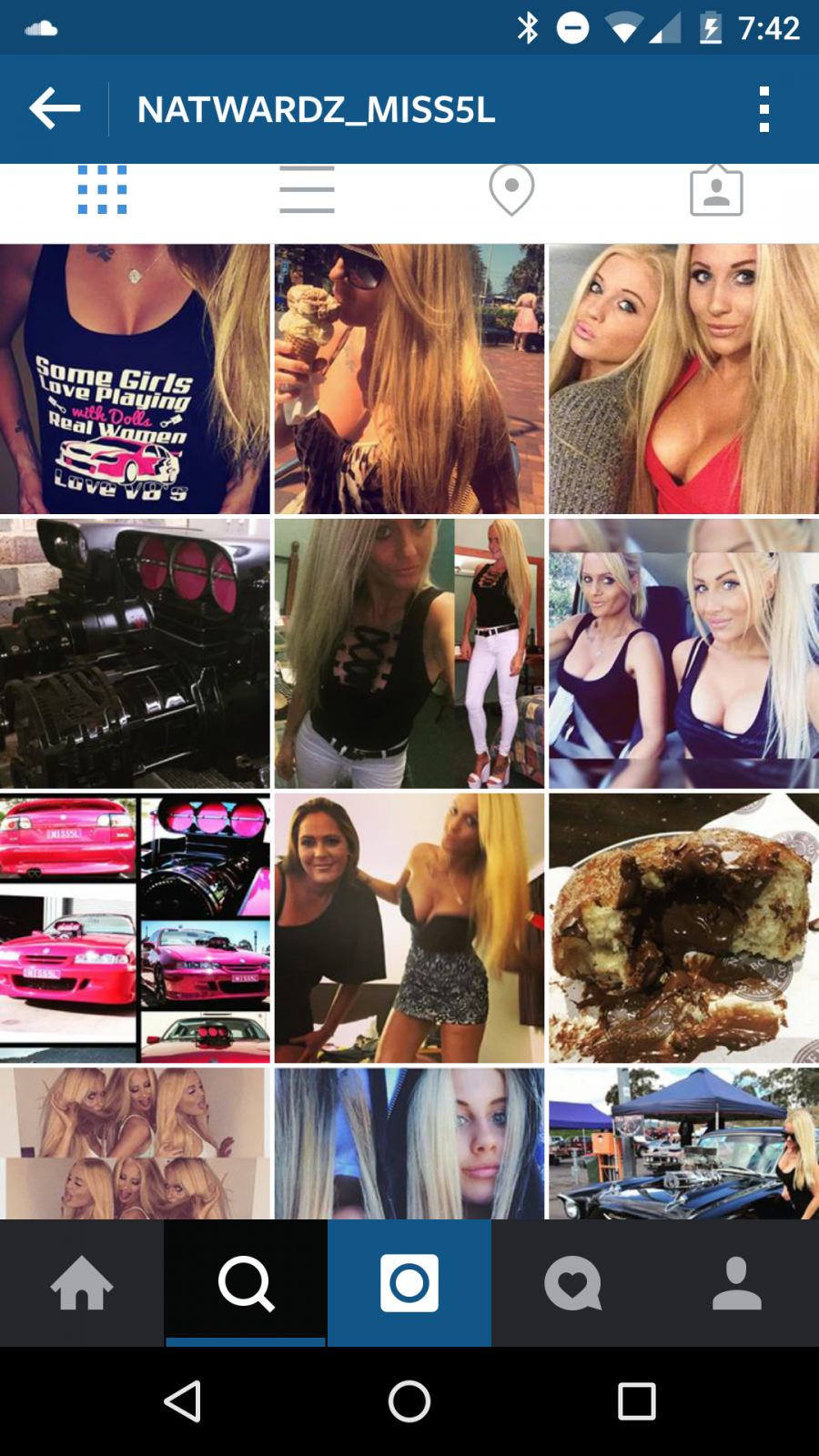Switch to the list view tab
The image size is (819, 1456).
click(x=307, y=190)
